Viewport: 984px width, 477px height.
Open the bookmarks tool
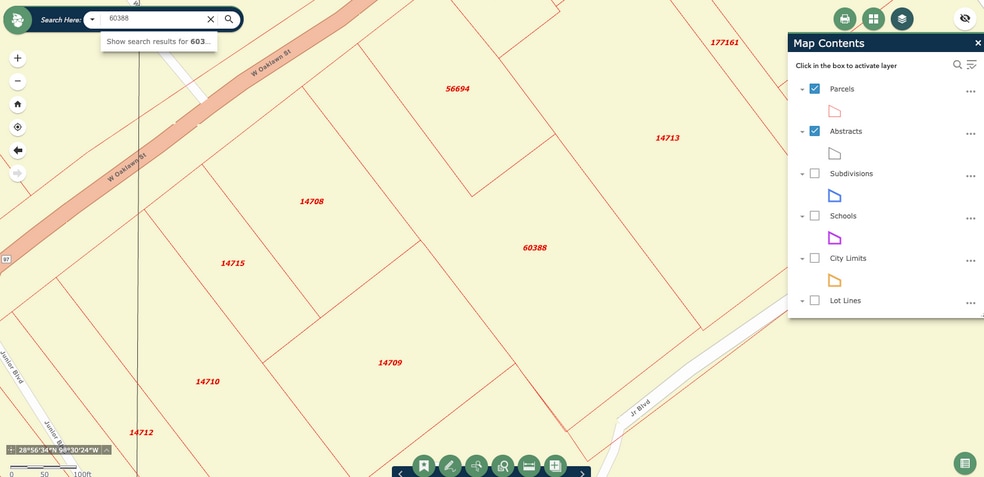pos(424,465)
